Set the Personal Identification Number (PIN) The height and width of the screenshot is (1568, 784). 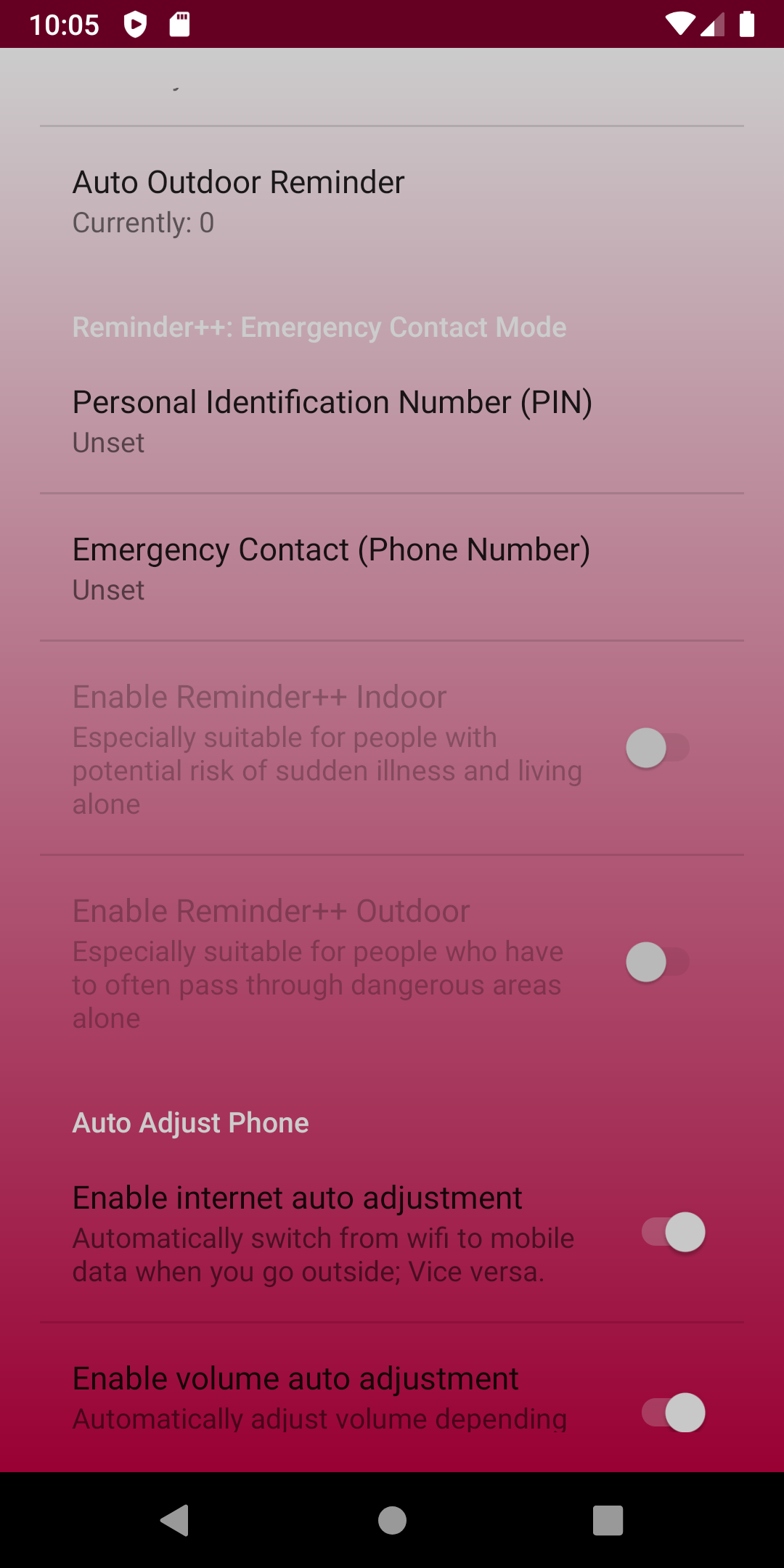(x=392, y=421)
